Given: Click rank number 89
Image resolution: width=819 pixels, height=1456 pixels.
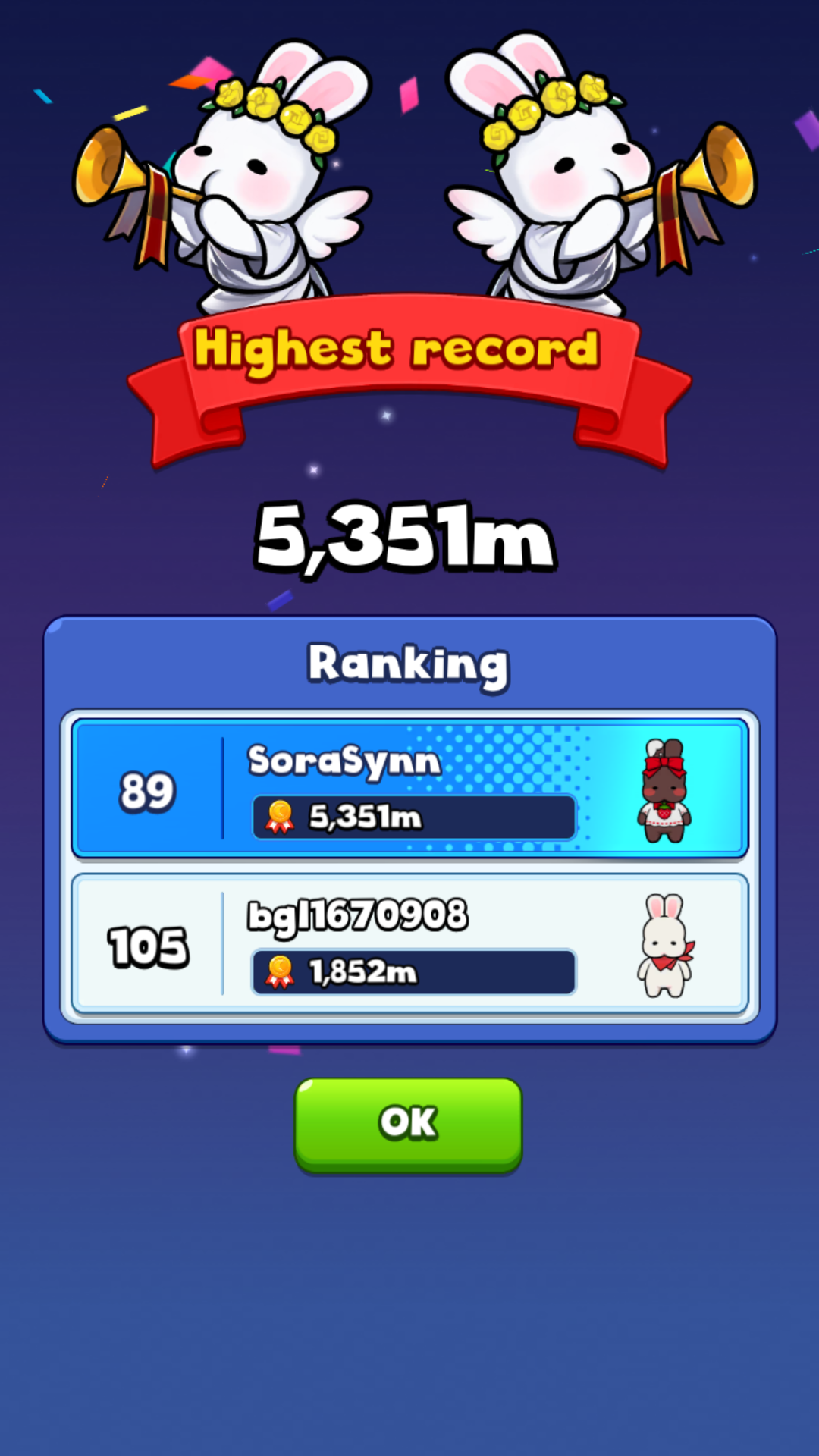Looking at the screenshot, I should tap(146, 792).
